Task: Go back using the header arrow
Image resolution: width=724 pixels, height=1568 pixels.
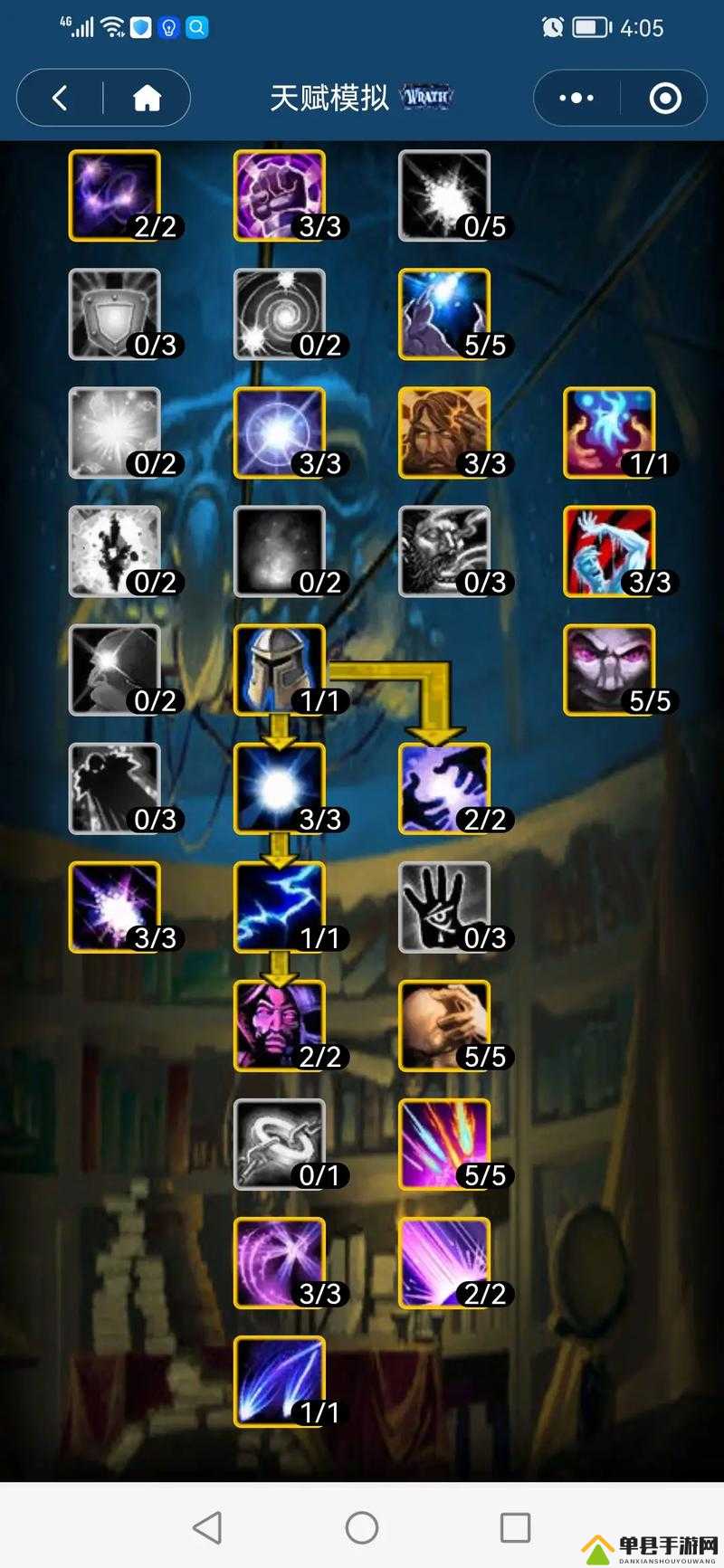Action: [x=60, y=98]
